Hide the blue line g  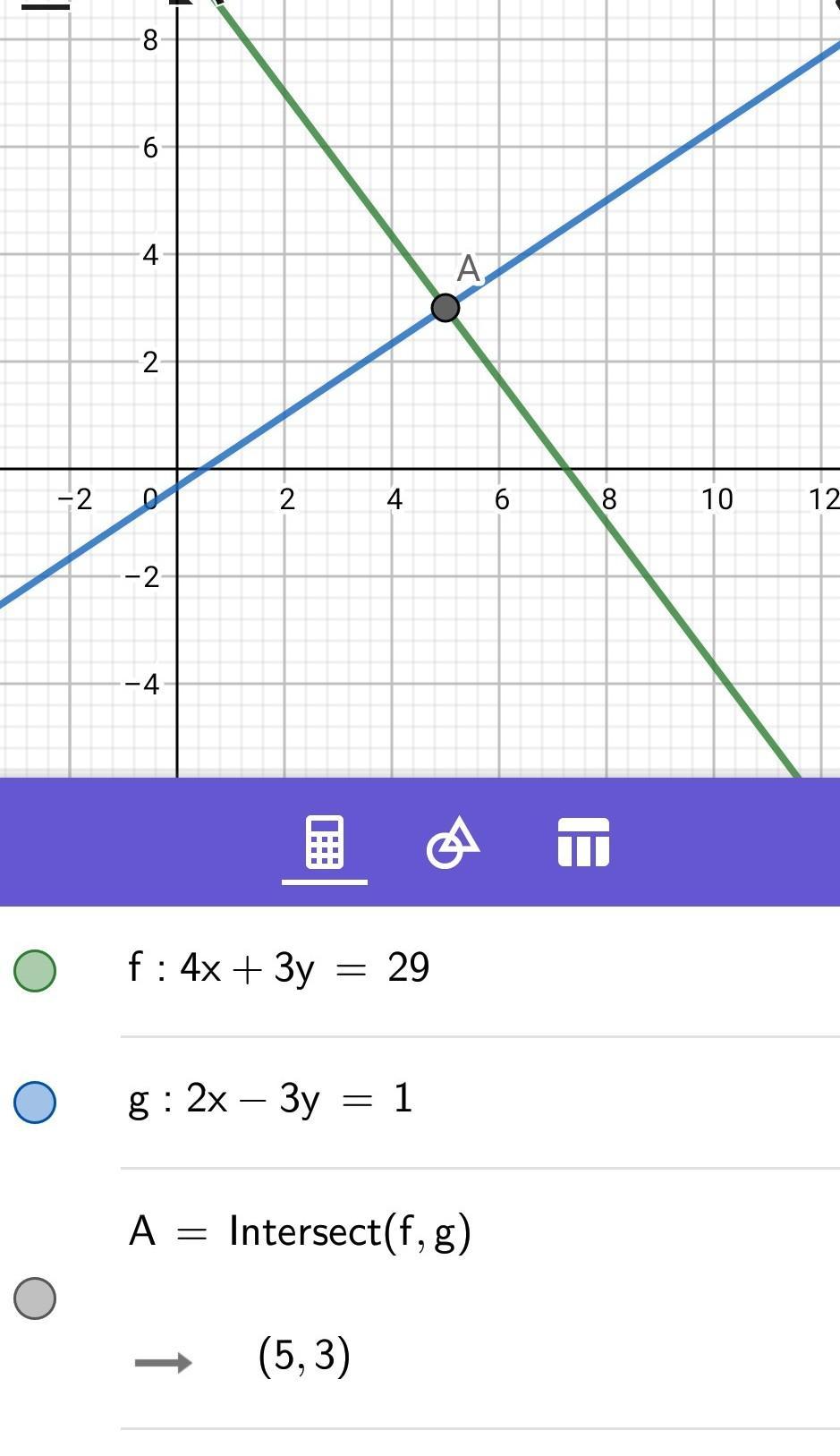(x=35, y=1102)
